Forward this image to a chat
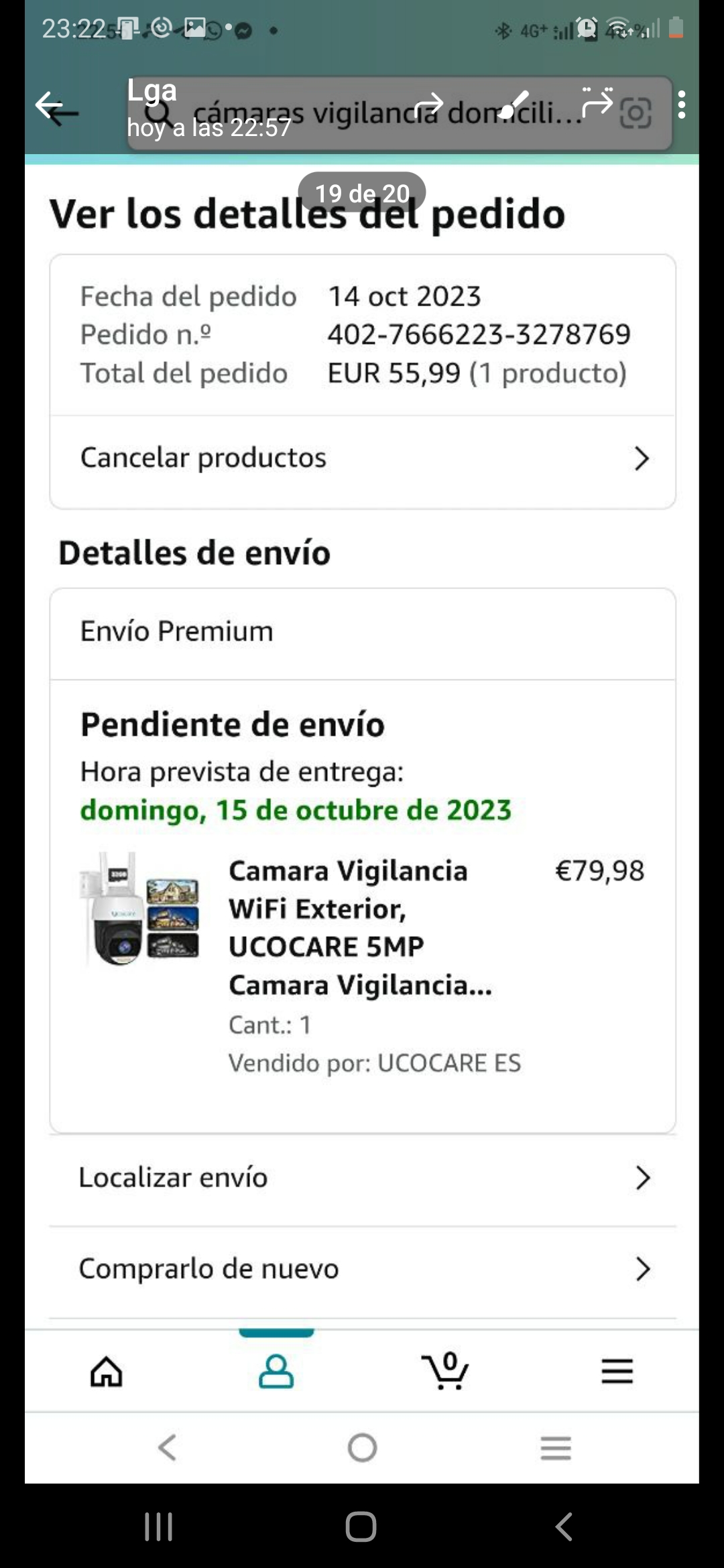 coord(429,106)
